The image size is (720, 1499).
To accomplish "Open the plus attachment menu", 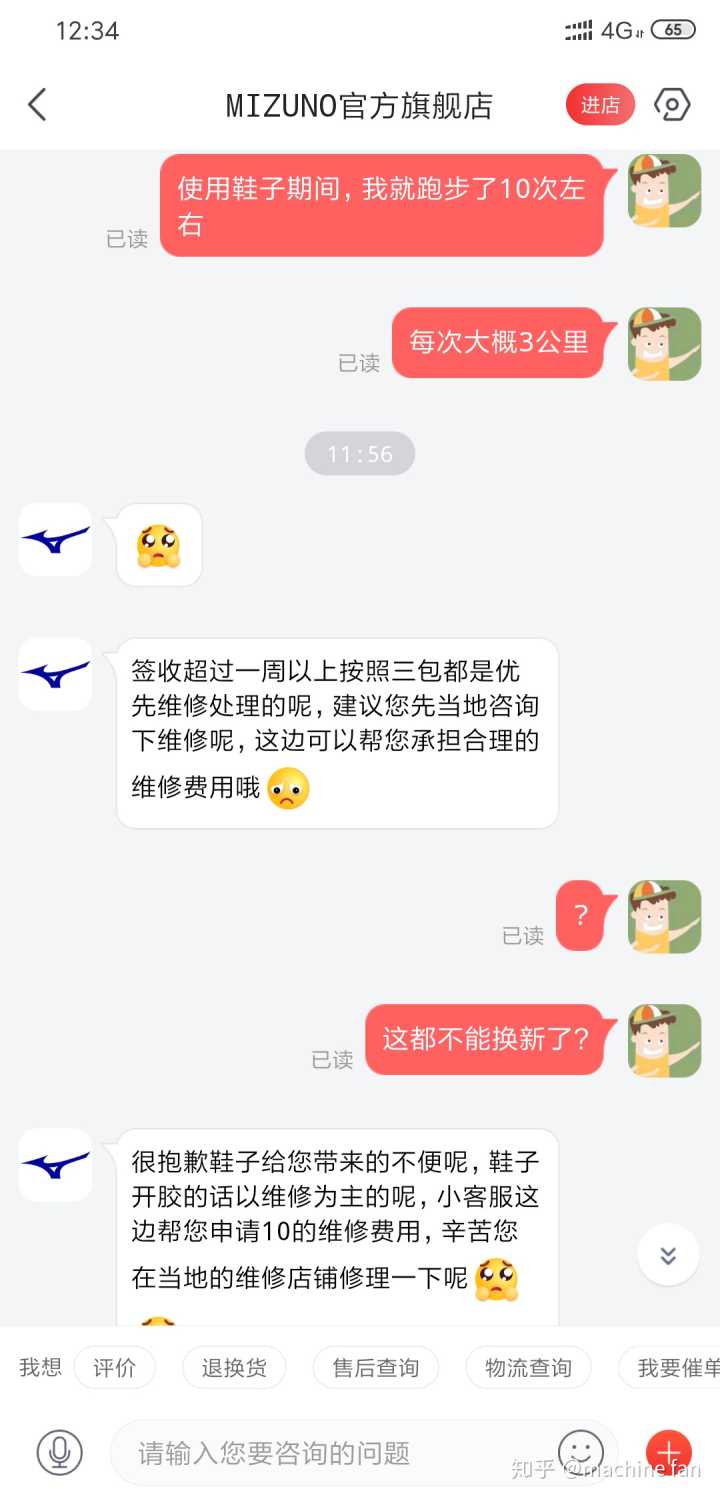I will (x=668, y=1450).
